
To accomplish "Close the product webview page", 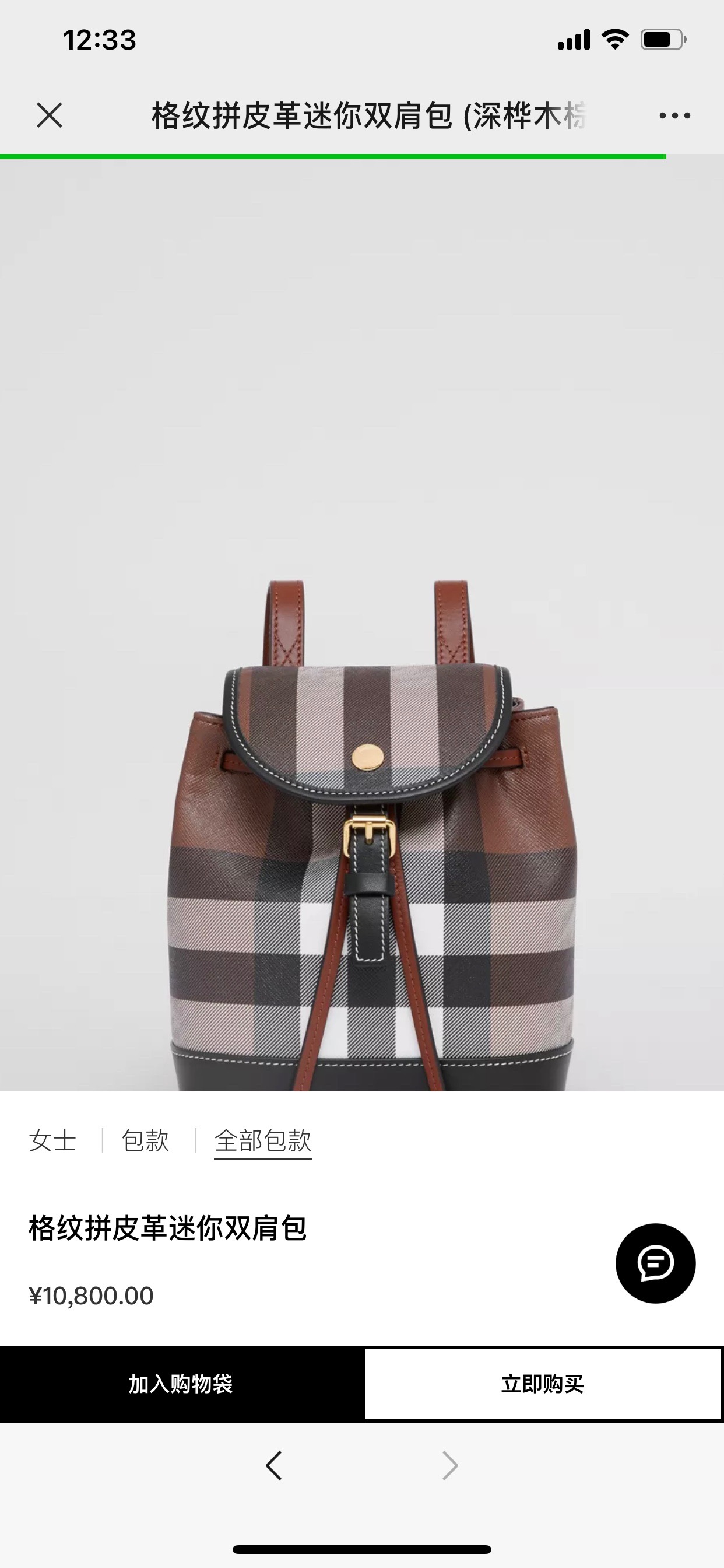I will [50, 115].
